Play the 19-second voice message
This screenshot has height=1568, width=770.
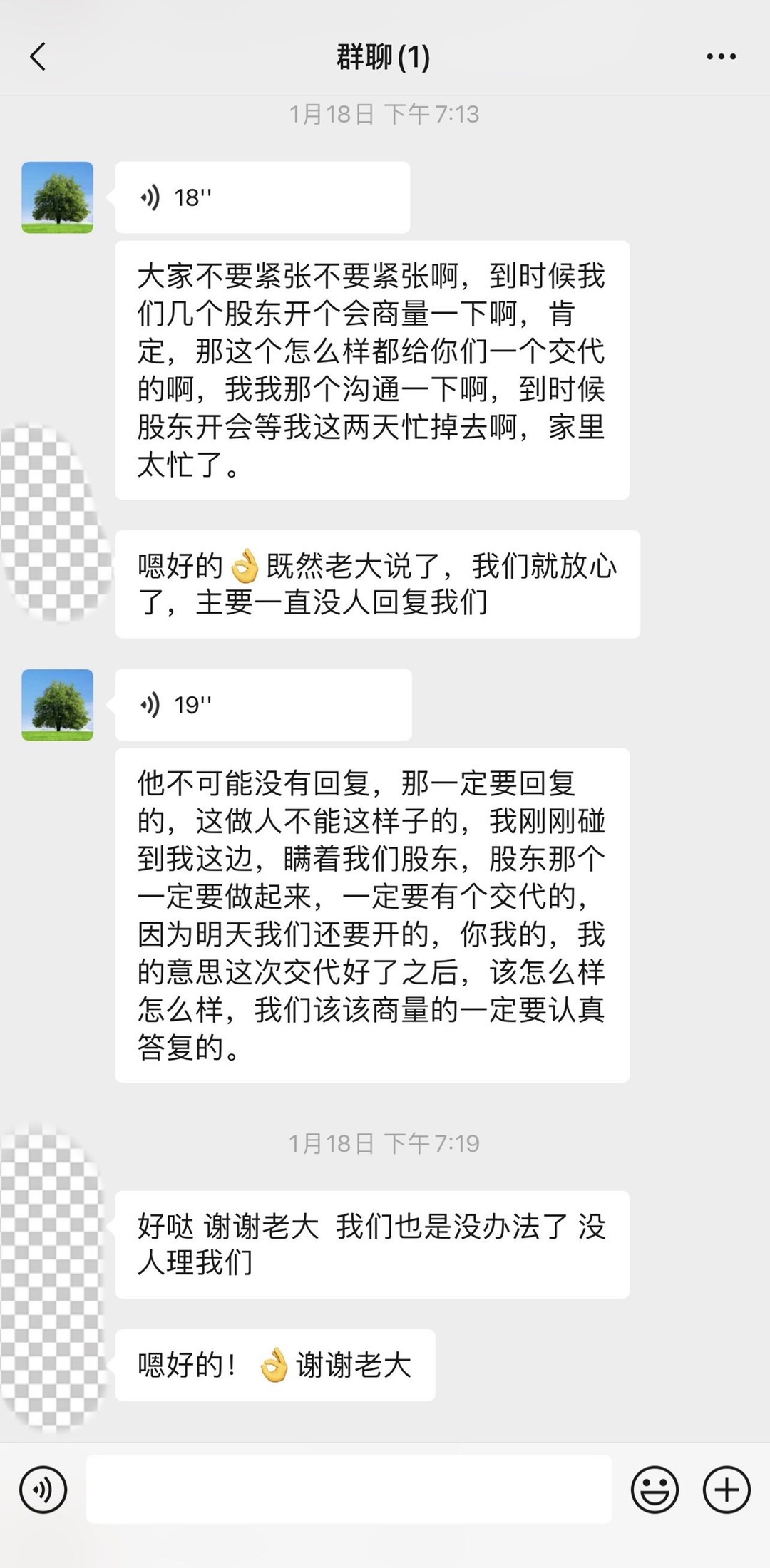[x=262, y=705]
